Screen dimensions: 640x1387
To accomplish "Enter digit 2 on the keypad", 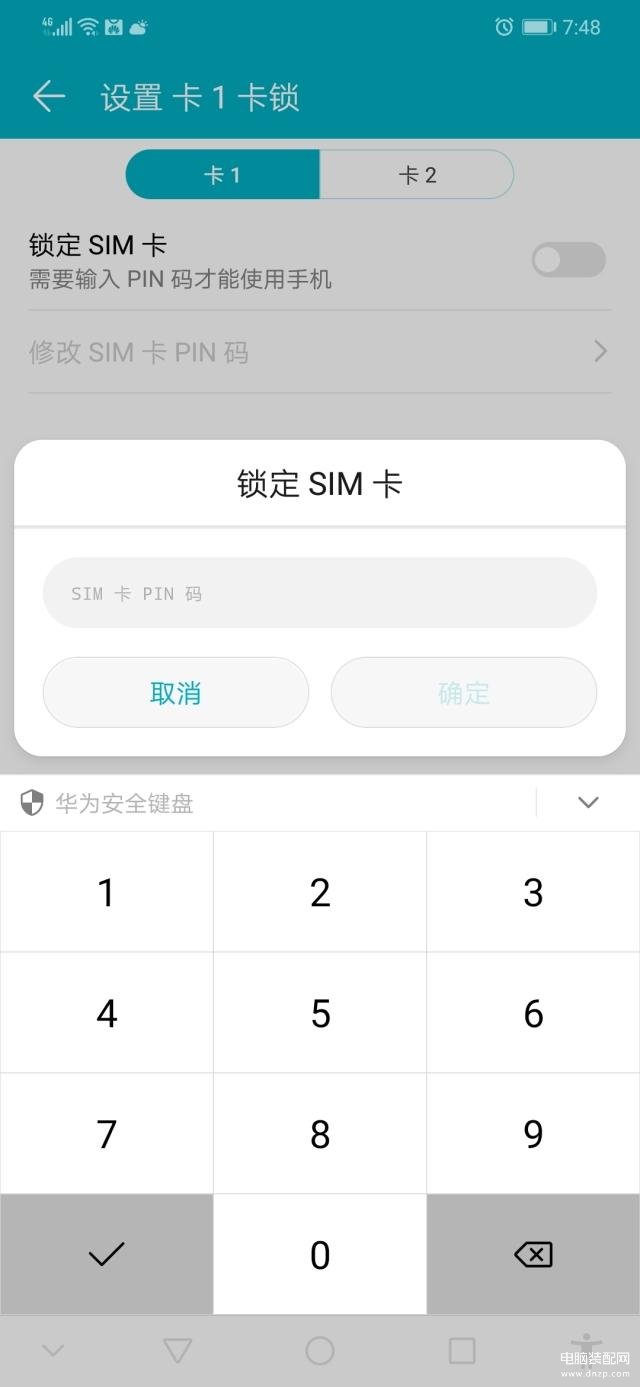I will click(320, 892).
